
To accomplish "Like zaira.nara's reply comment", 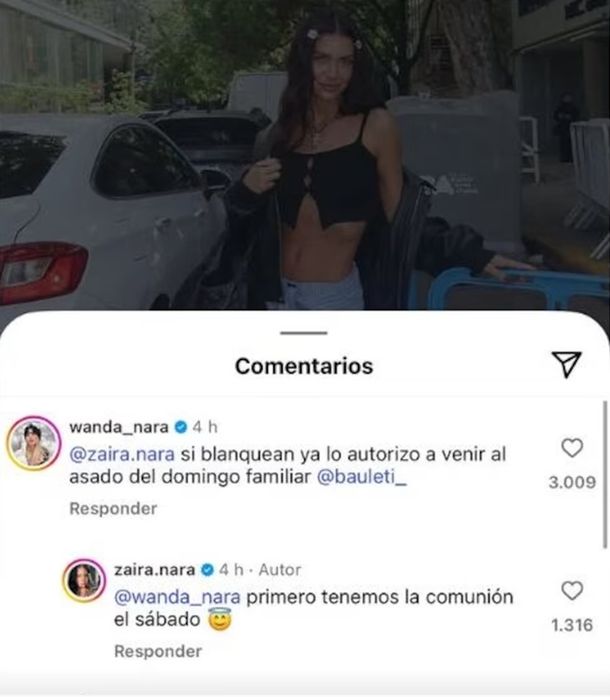I will [571, 591].
